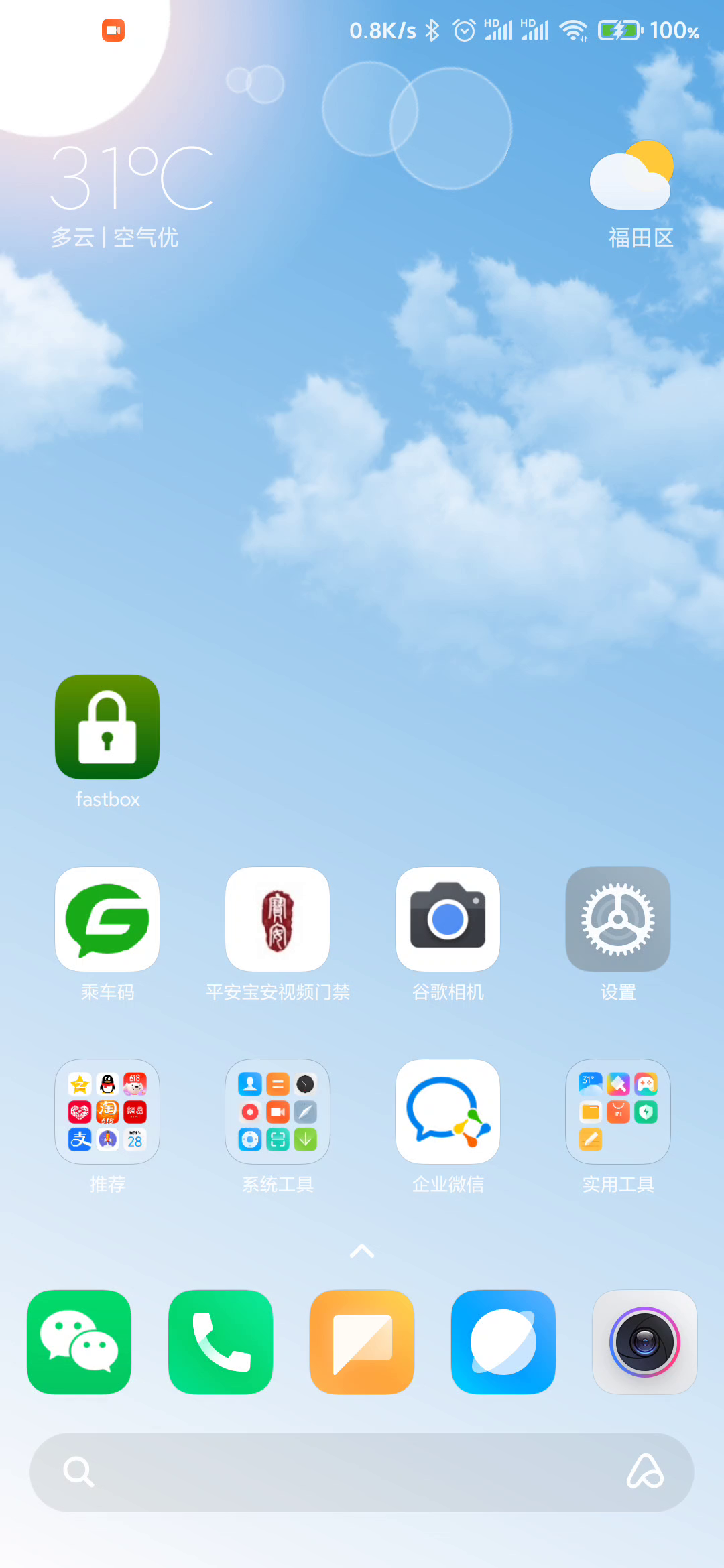Open the phone dialer
This screenshot has height=1568, width=724.
(x=221, y=1342)
